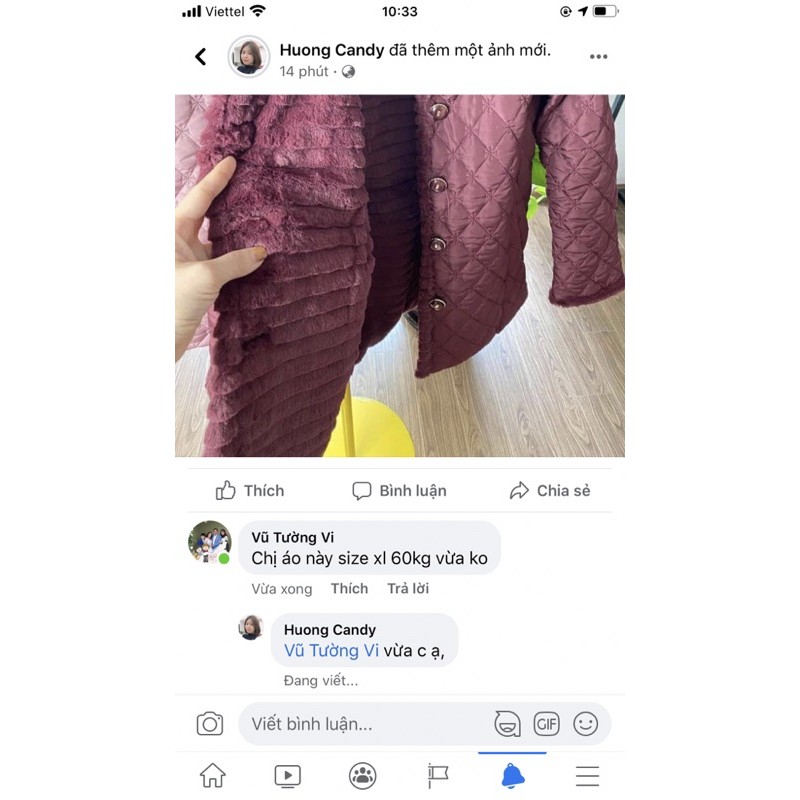Screen dimensions: 800x800
Task: Attach a photo with the camera icon
Action: [210, 724]
